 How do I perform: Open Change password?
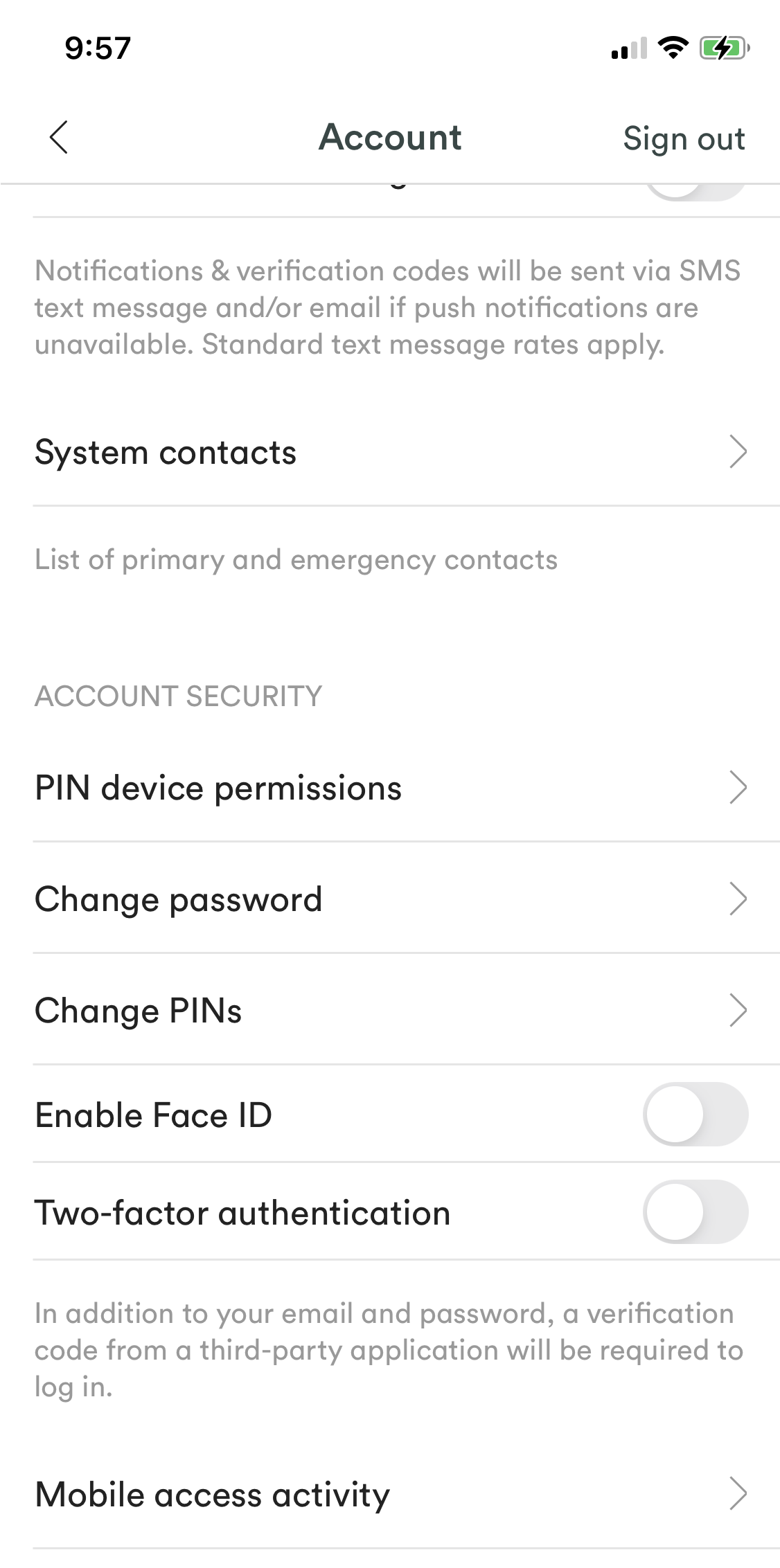390,899
